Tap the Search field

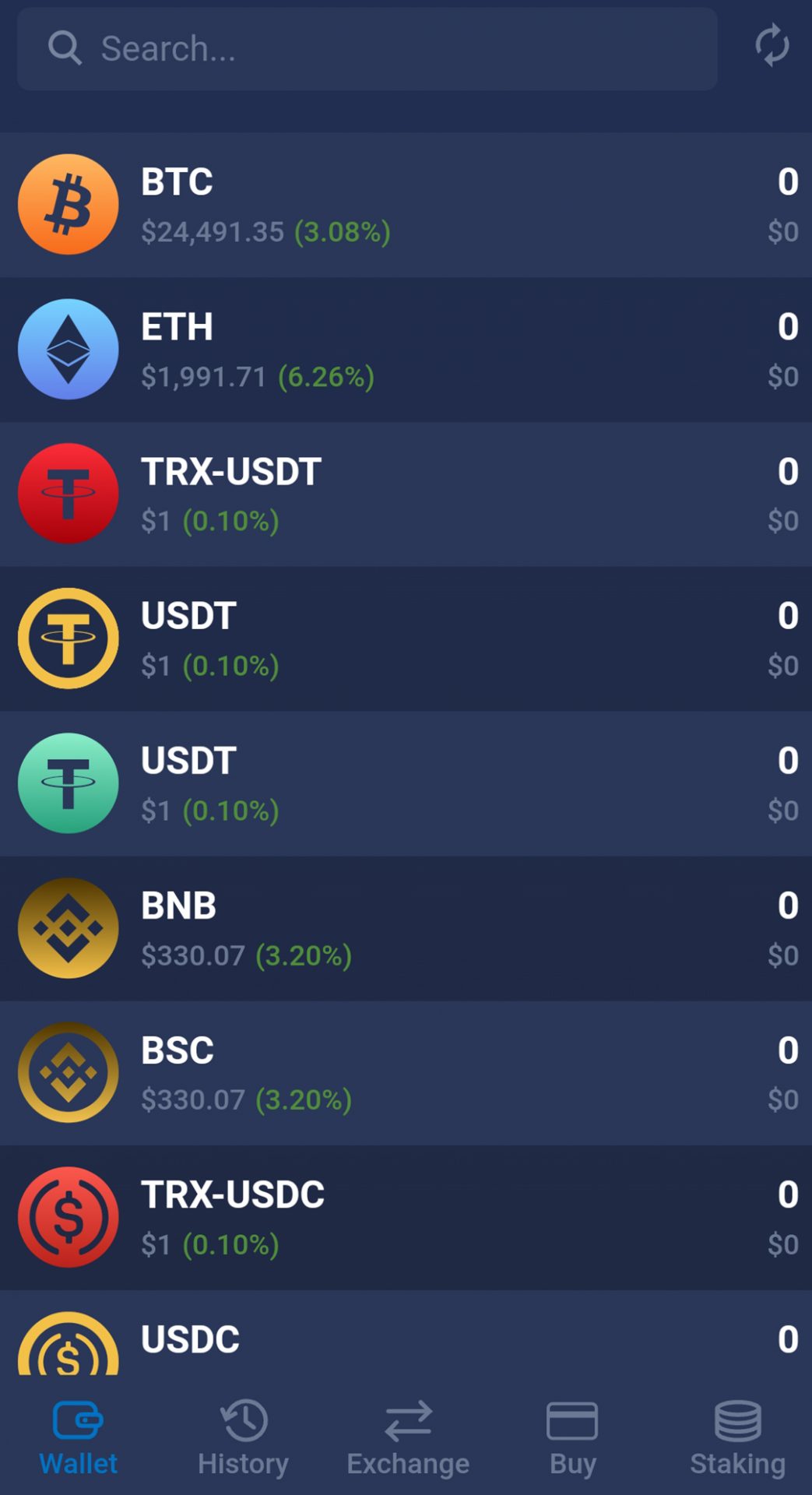366,49
